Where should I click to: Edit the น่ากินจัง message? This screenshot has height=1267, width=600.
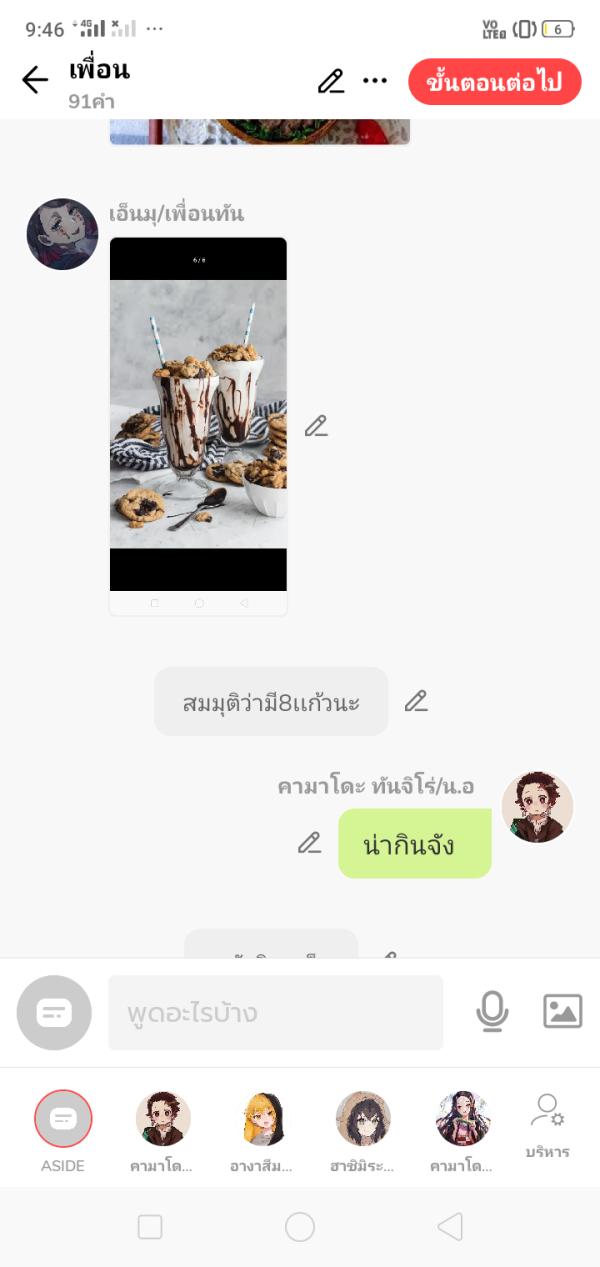[310, 843]
